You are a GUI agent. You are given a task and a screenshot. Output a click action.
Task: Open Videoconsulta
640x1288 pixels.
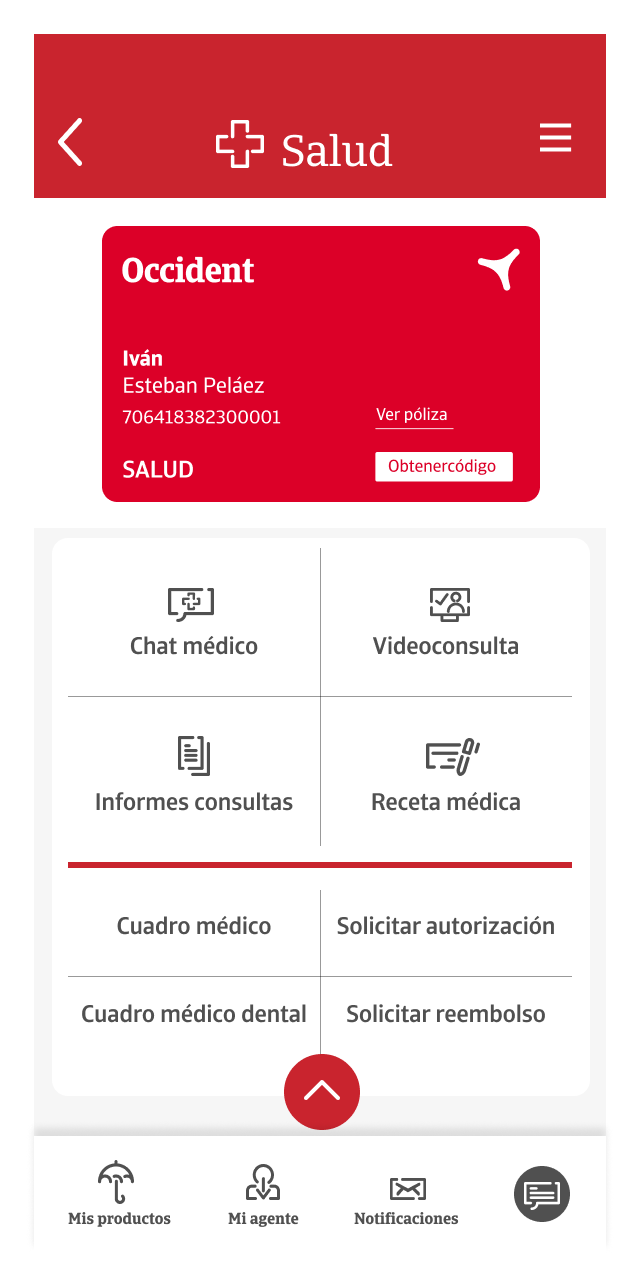pyautogui.click(x=446, y=622)
